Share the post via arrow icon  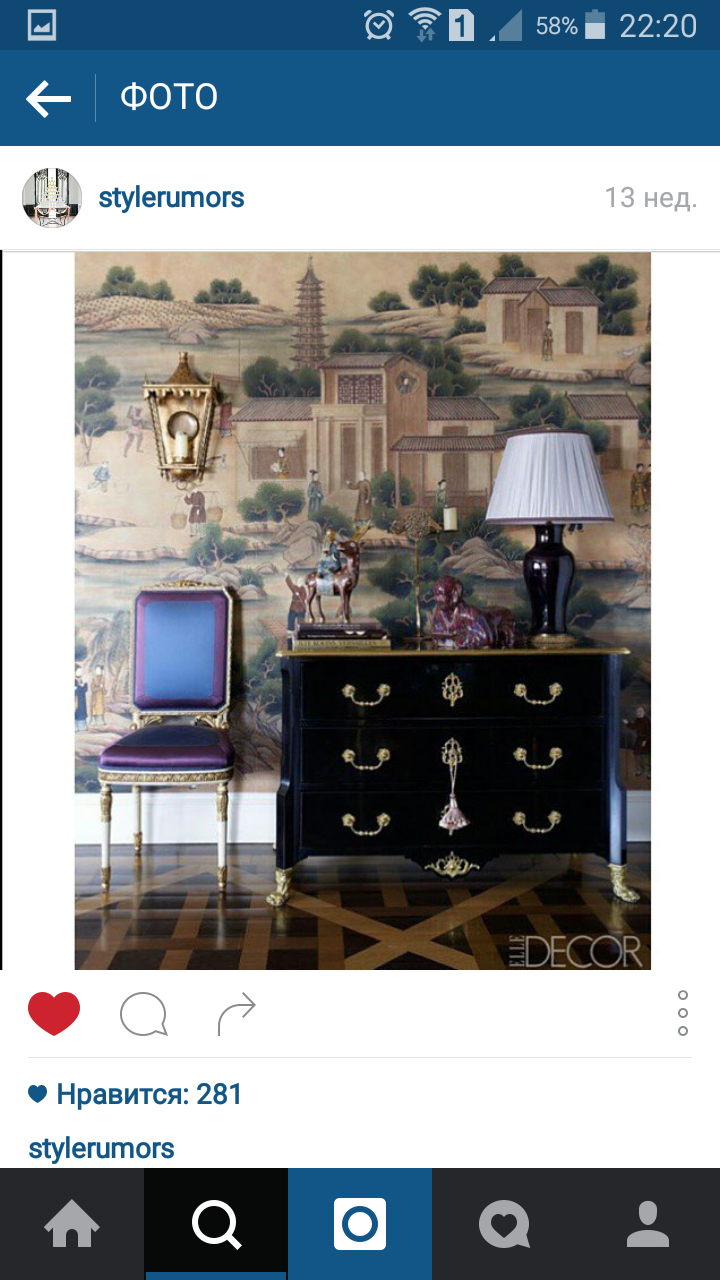click(x=237, y=1014)
